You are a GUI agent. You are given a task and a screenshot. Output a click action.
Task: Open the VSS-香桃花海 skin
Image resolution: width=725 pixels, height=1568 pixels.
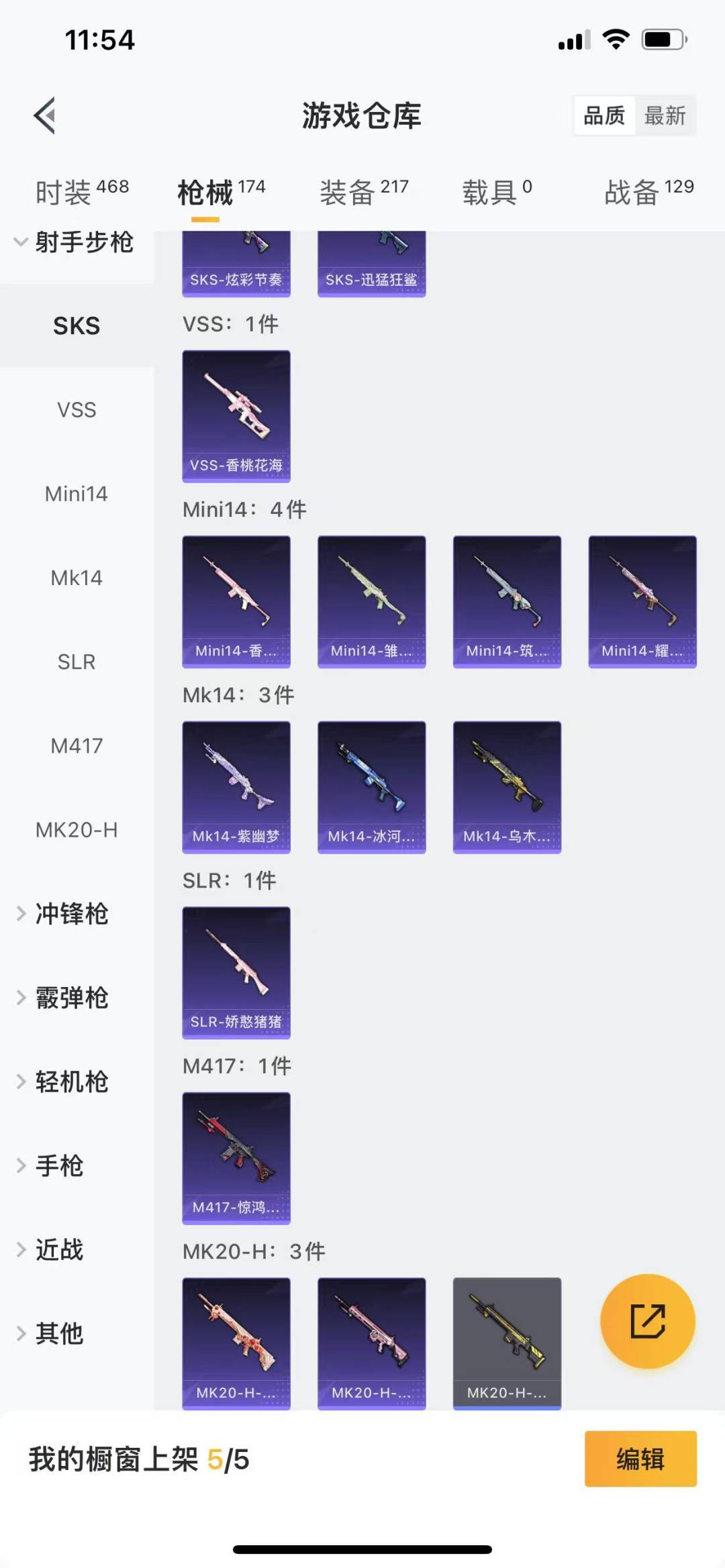pyautogui.click(x=236, y=416)
